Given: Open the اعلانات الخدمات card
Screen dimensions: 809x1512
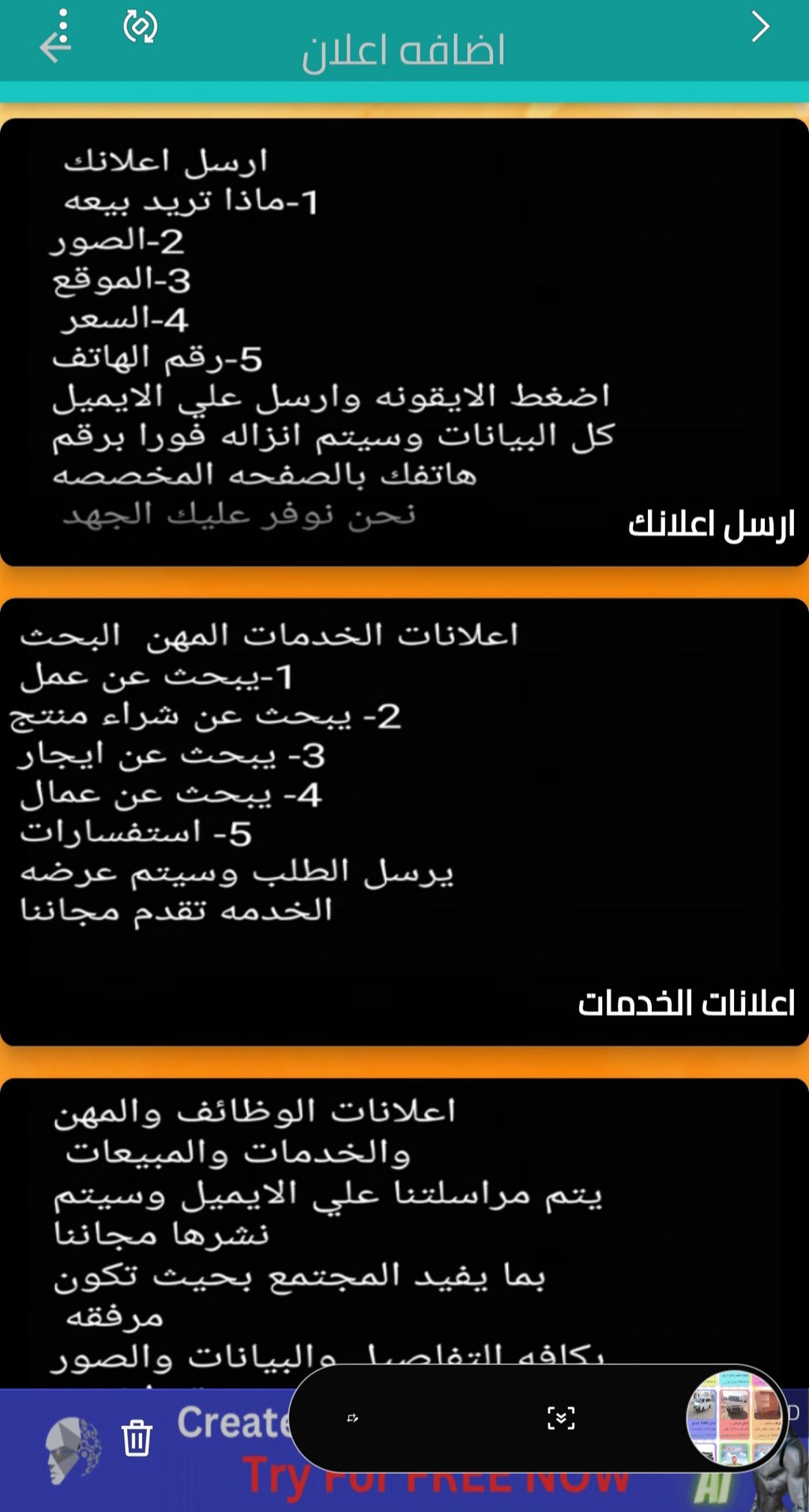Looking at the screenshot, I should click(x=404, y=822).
